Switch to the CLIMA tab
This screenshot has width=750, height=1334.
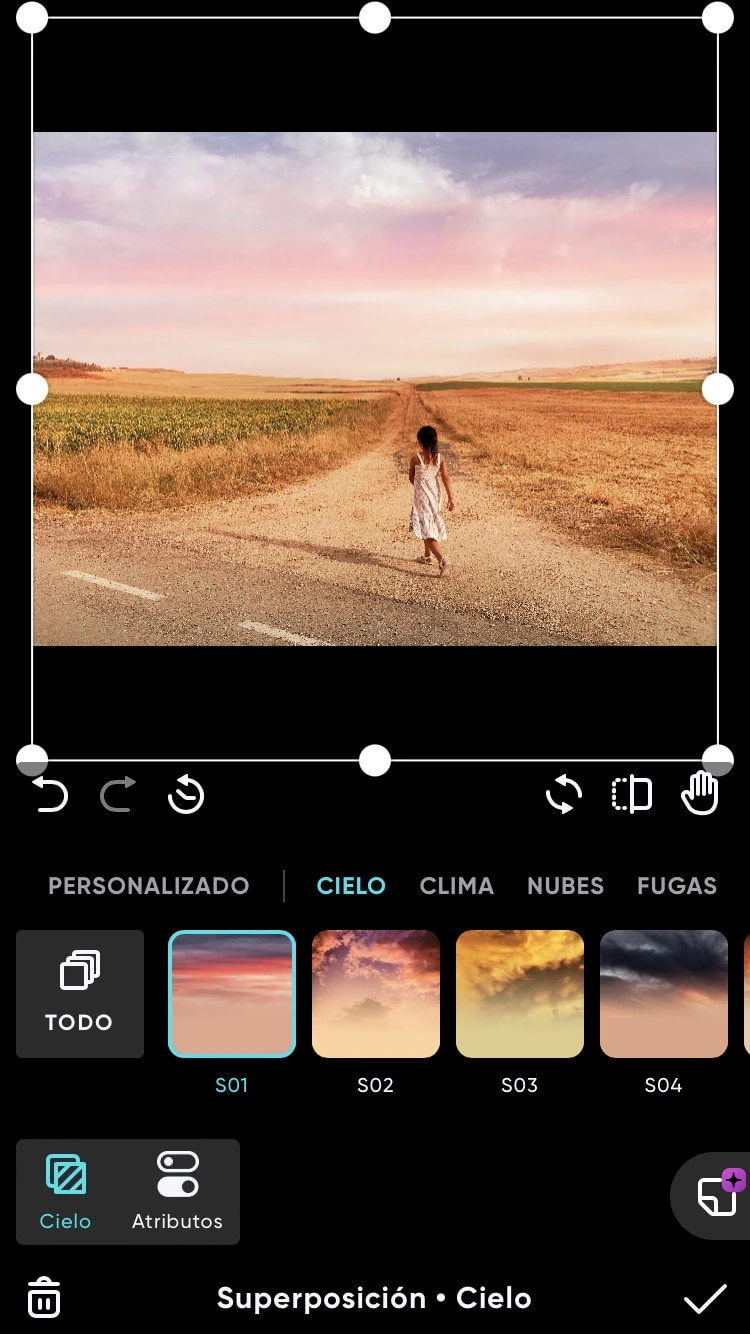(457, 886)
